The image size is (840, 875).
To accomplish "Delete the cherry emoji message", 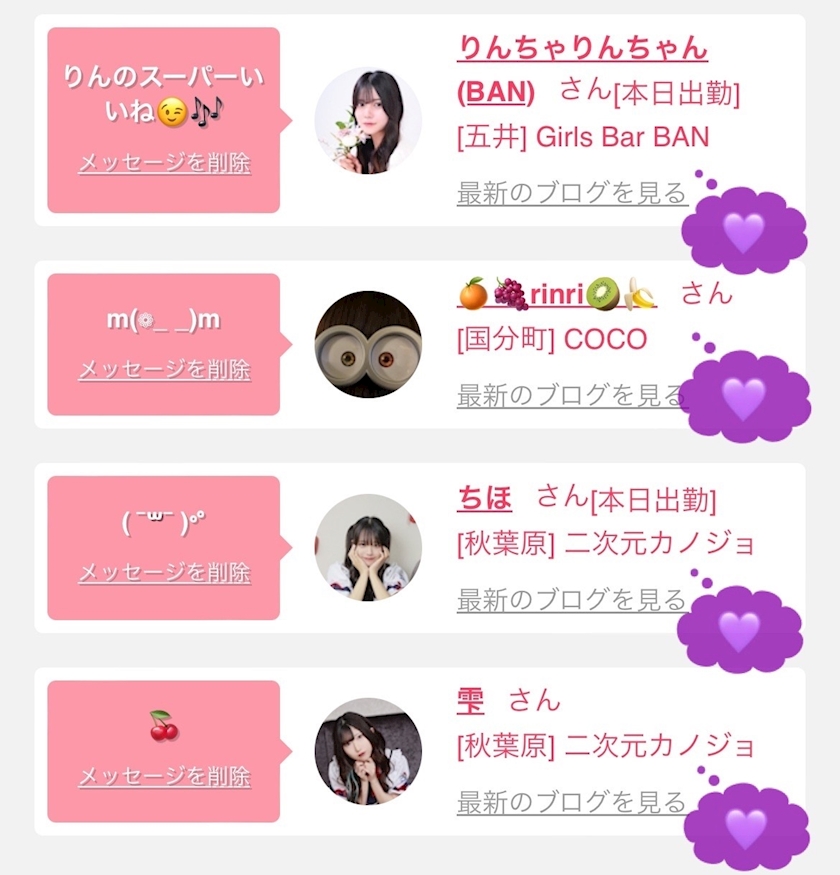I will pos(164,776).
